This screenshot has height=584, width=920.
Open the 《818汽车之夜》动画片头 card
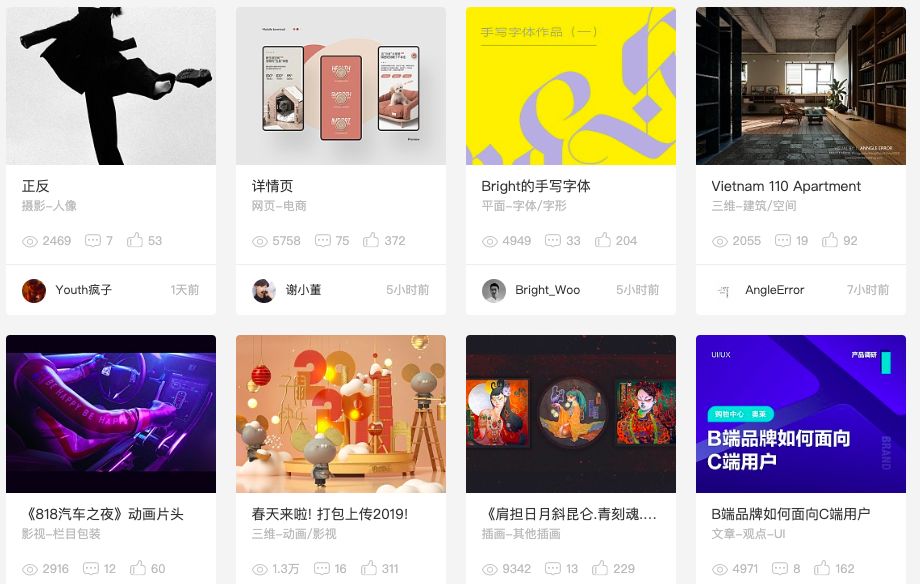[x=110, y=414]
